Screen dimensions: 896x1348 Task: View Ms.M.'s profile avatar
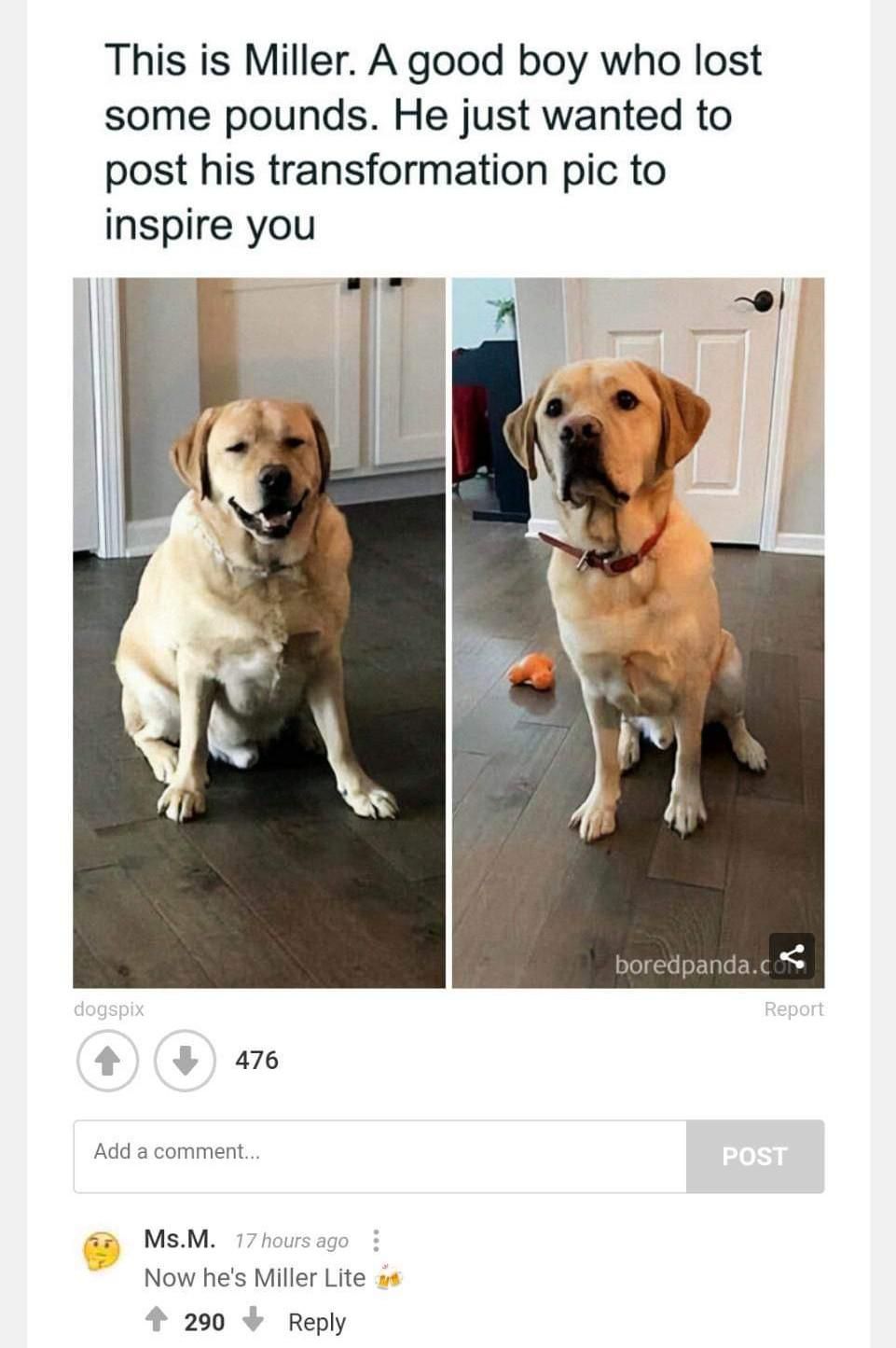[x=102, y=1252]
